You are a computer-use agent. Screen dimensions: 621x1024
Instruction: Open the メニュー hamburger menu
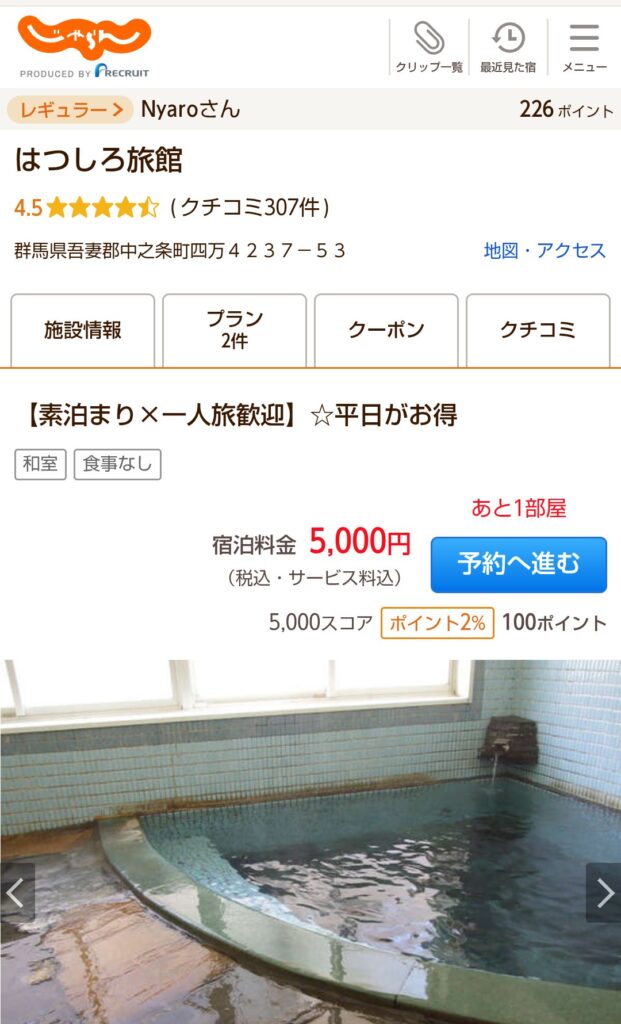coord(584,47)
